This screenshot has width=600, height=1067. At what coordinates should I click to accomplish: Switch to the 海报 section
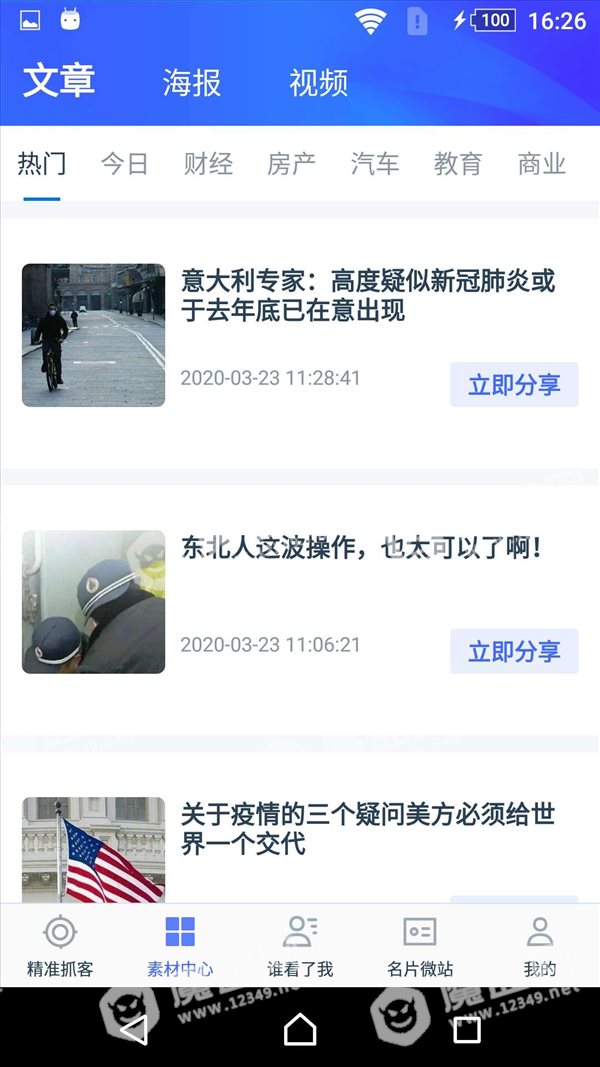pos(192,83)
